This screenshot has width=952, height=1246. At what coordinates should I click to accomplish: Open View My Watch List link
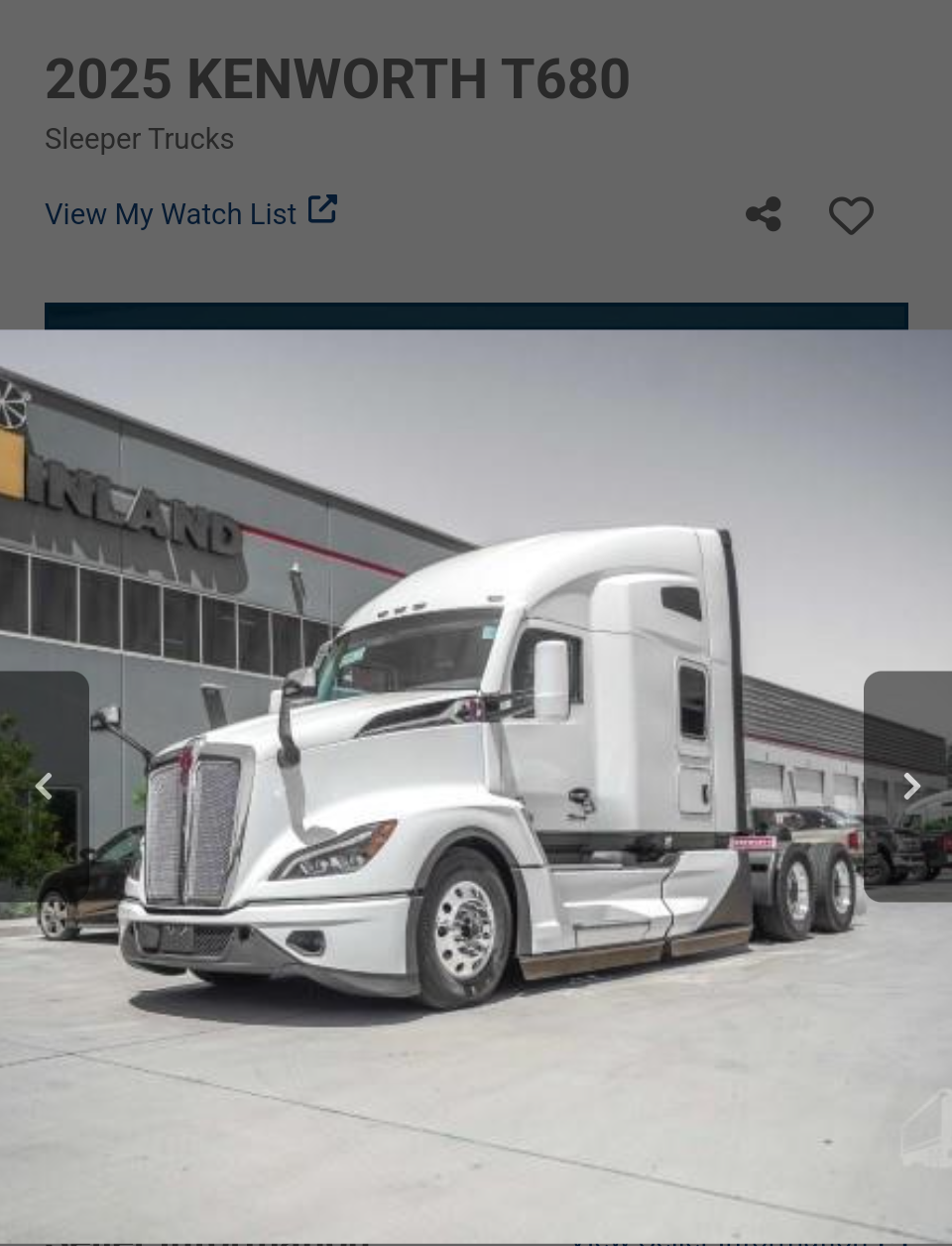[x=189, y=213]
